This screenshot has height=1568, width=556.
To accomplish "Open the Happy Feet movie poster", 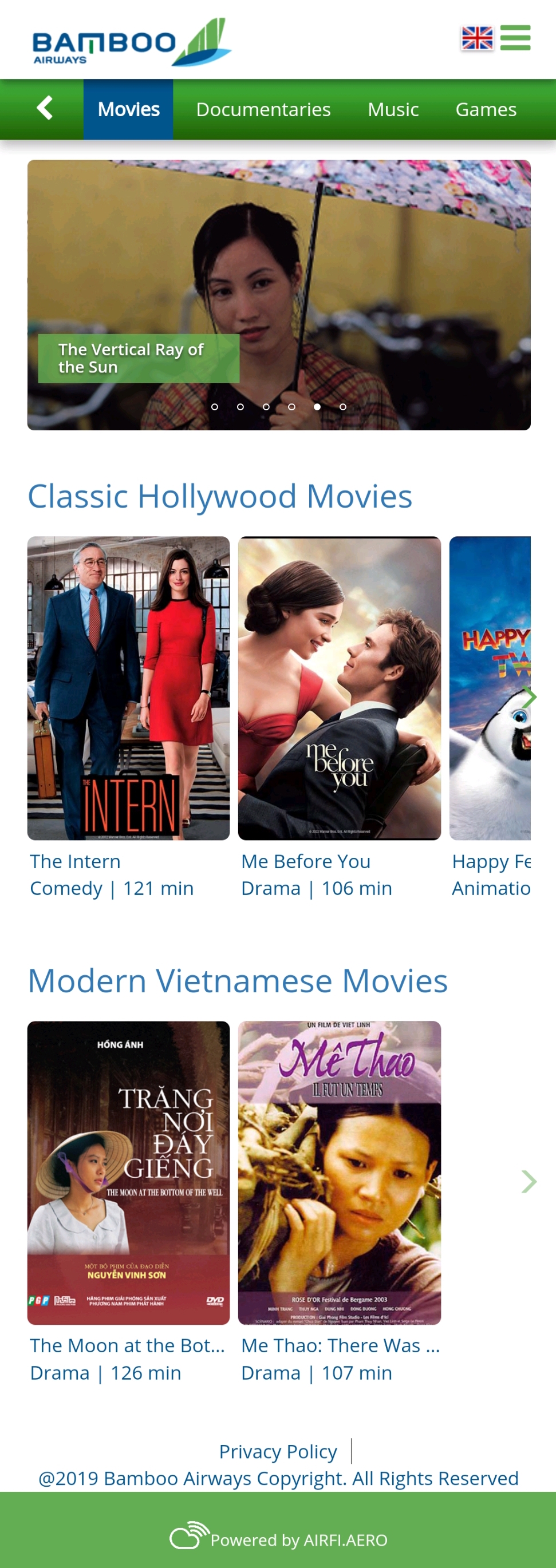I will point(490,688).
